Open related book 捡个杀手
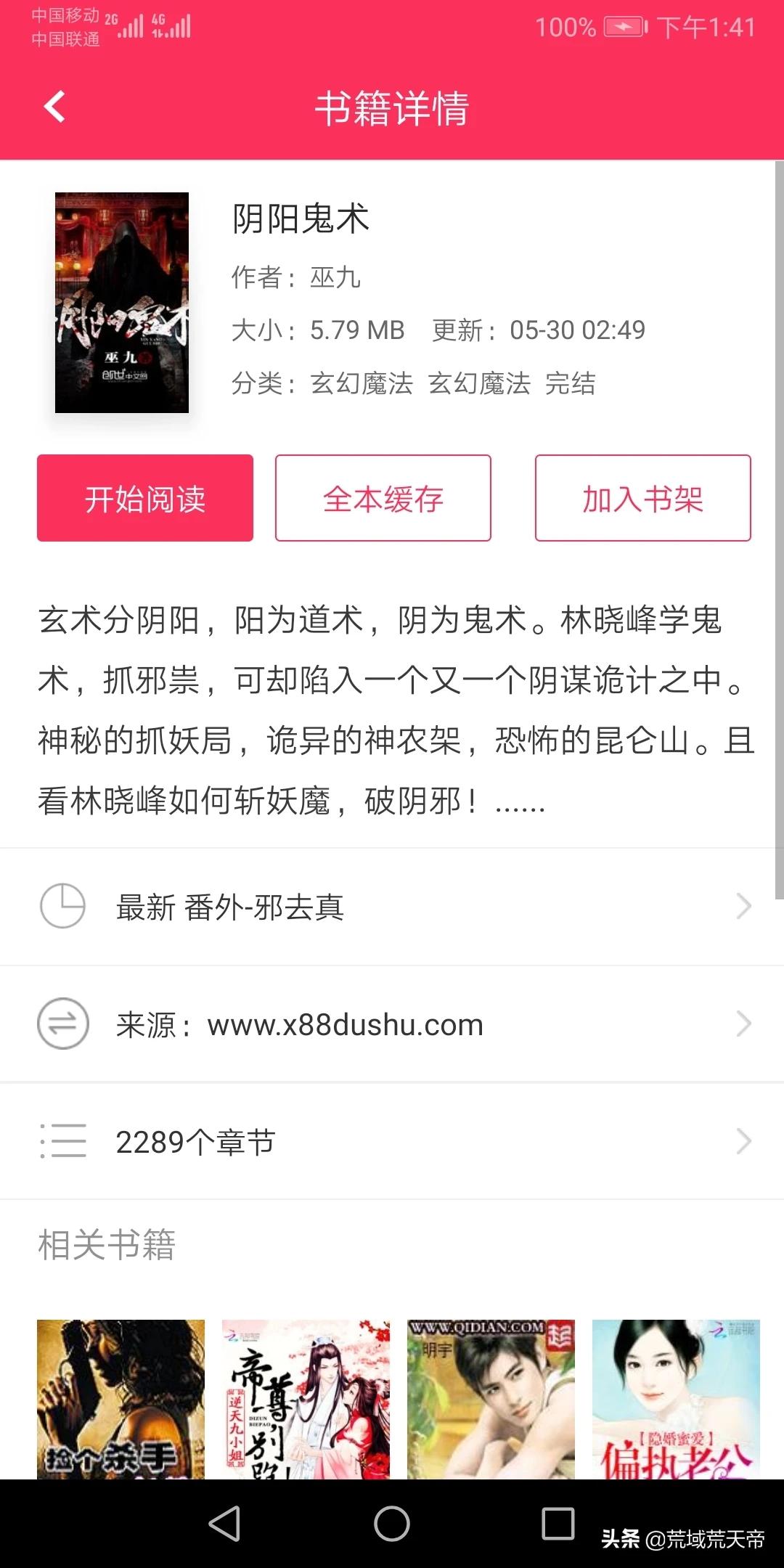The image size is (784, 1568). click(121, 1399)
